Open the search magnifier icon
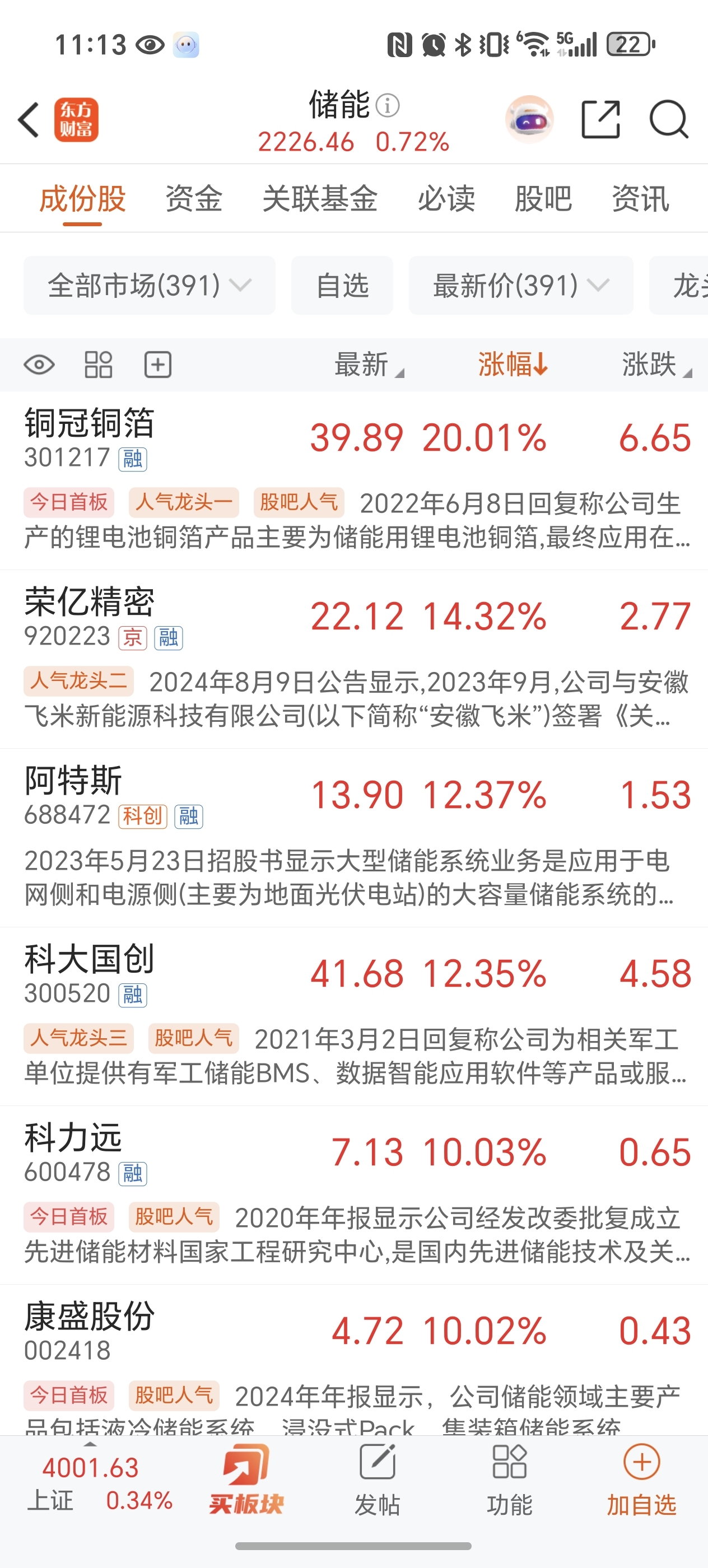The height and width of the screenshot is (1568, 708). pos(668,120)
